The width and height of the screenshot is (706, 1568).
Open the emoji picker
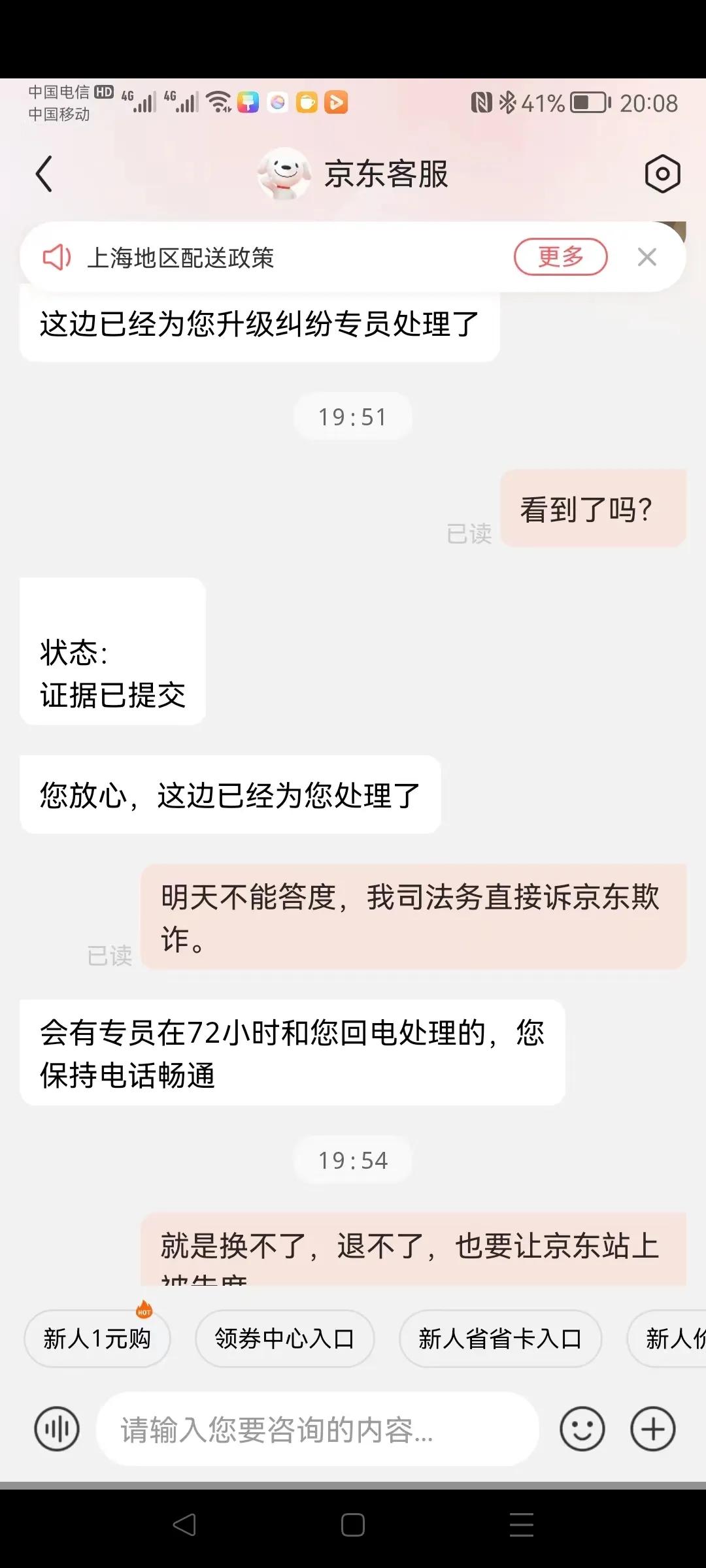click(x=581, y=1428)
